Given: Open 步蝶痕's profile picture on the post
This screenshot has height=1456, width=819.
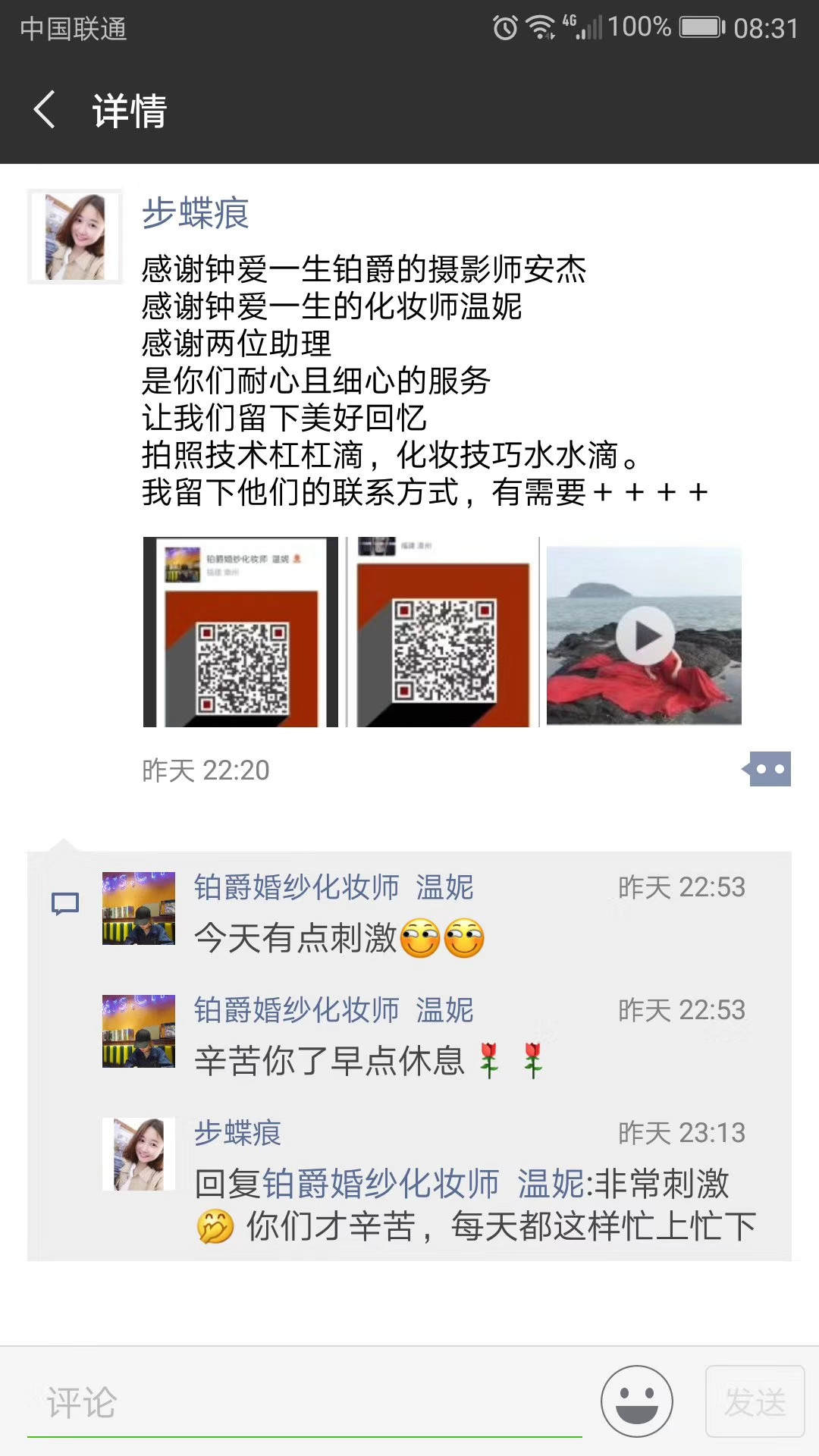Looking at the screenshot, I should (75, 237).
